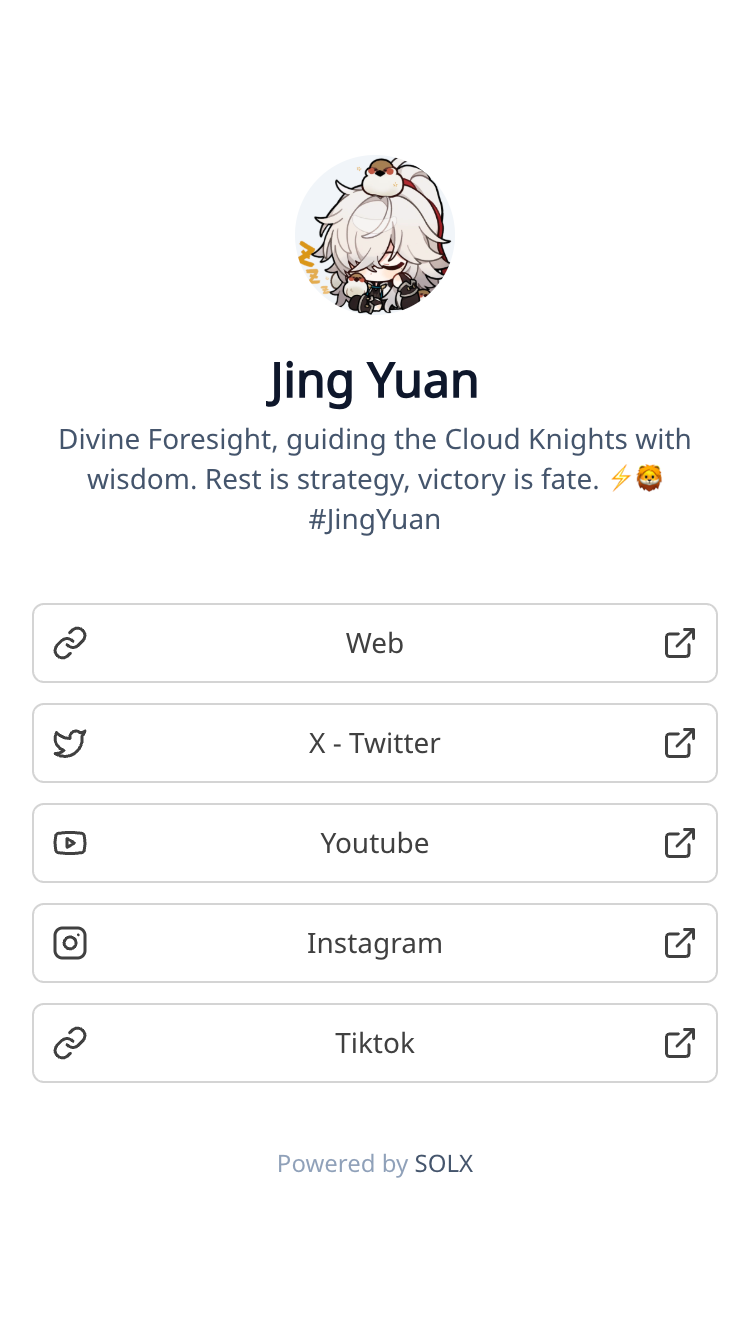
Task: Click the #JingYuan hashtag in the bio
Action: click(375, 519)
